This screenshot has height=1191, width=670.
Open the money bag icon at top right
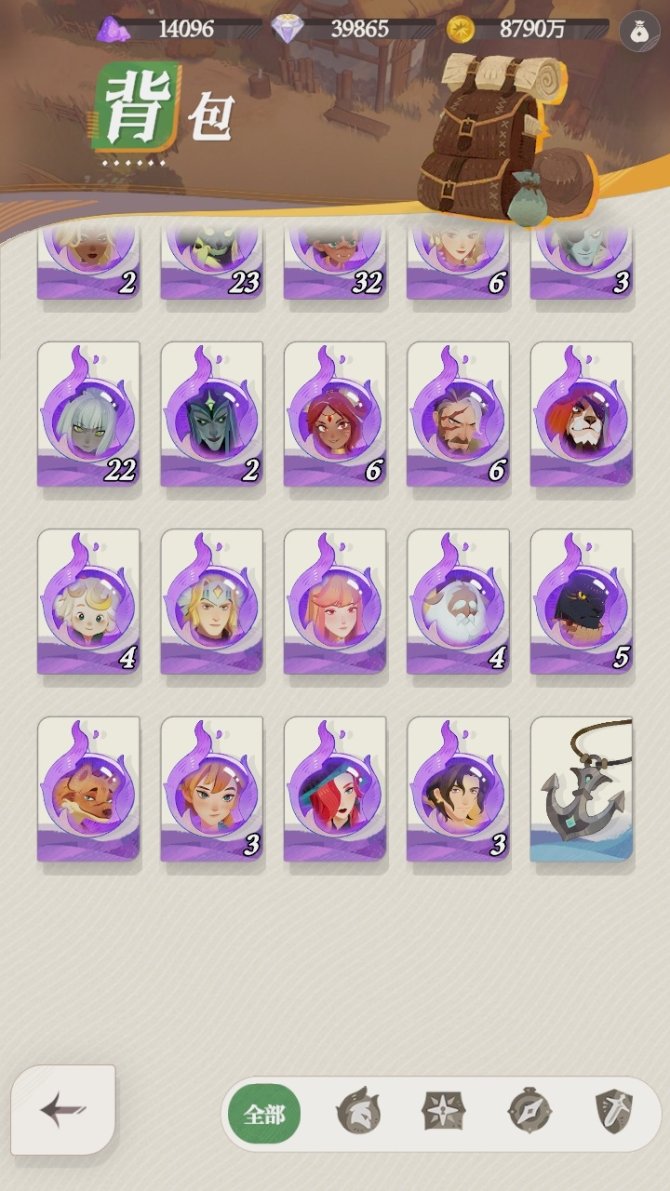(640, 31)
